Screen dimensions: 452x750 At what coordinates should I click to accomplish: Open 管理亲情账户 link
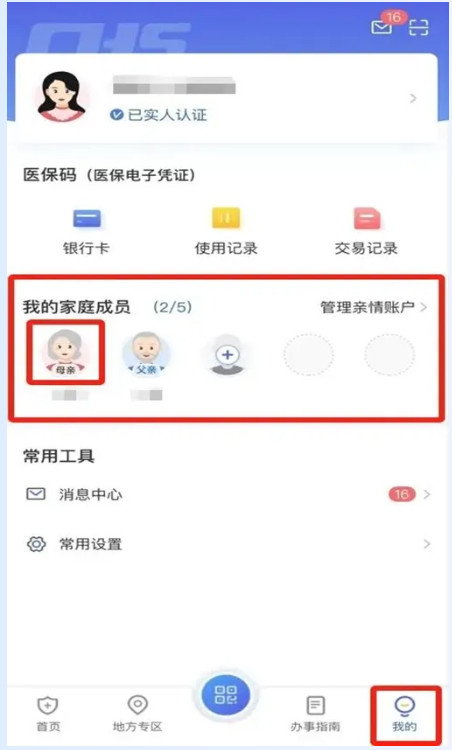tap(373, 307)
